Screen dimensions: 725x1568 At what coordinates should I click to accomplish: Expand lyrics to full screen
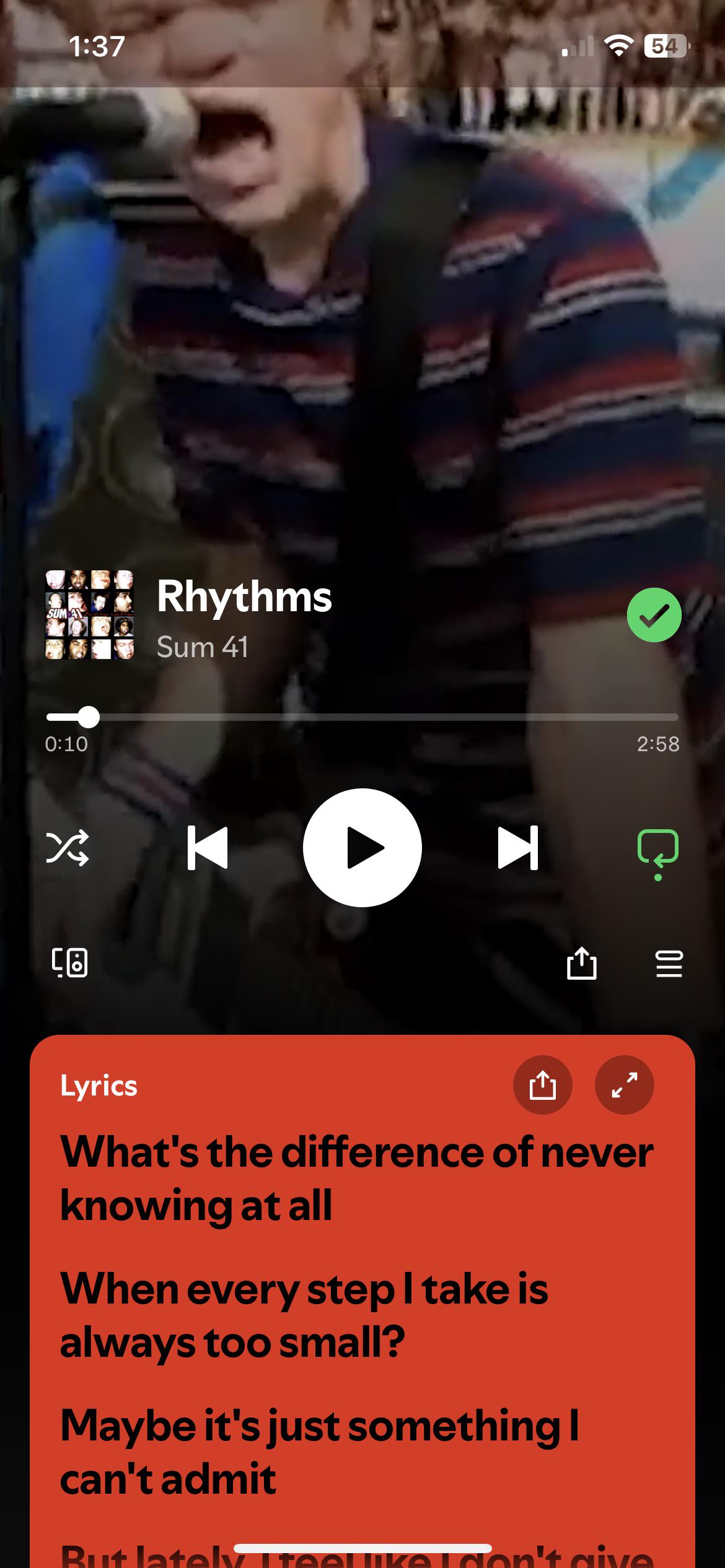pyautogui.click(x=625, y=1085)
